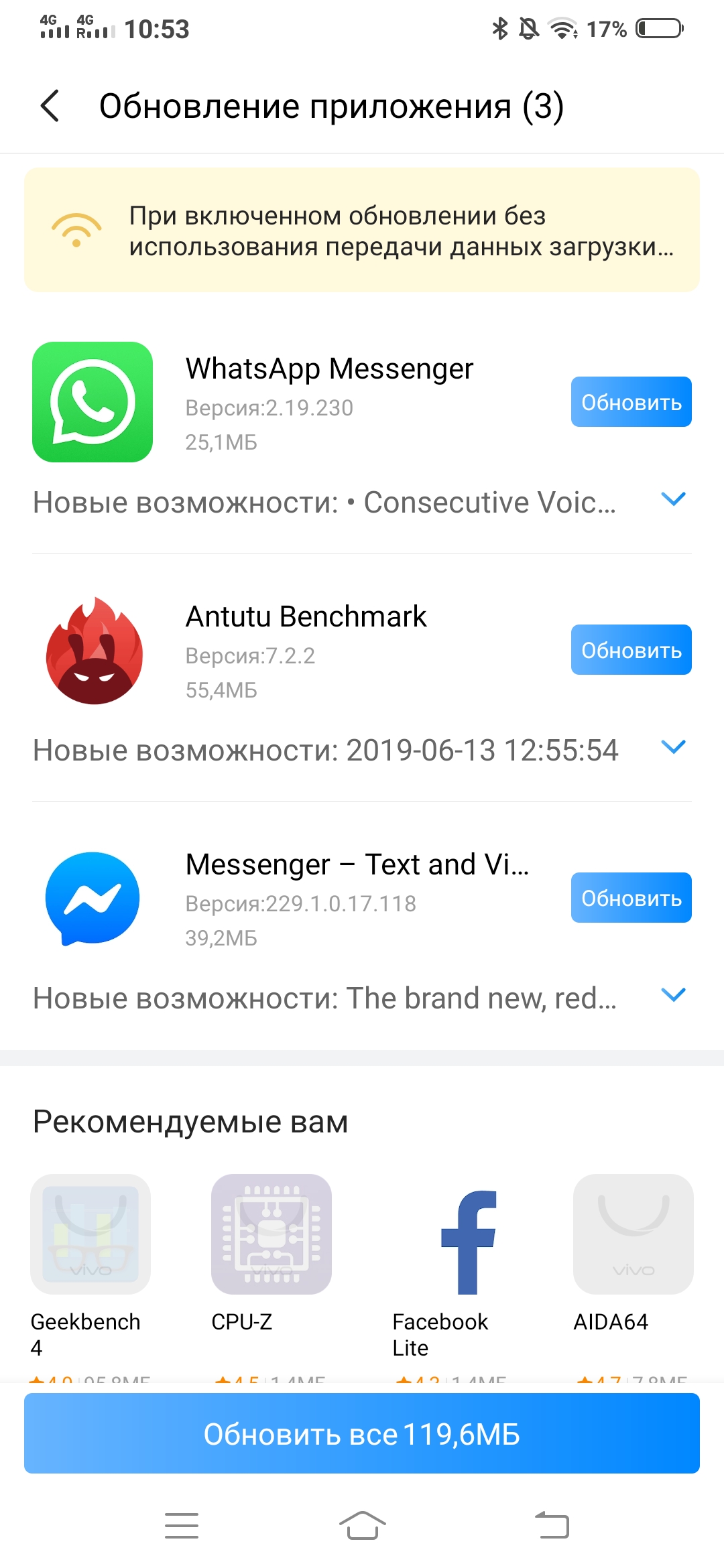The image size is (724, 1568).
Task: Update Antutu Benchmark
Action: point(631,650)
